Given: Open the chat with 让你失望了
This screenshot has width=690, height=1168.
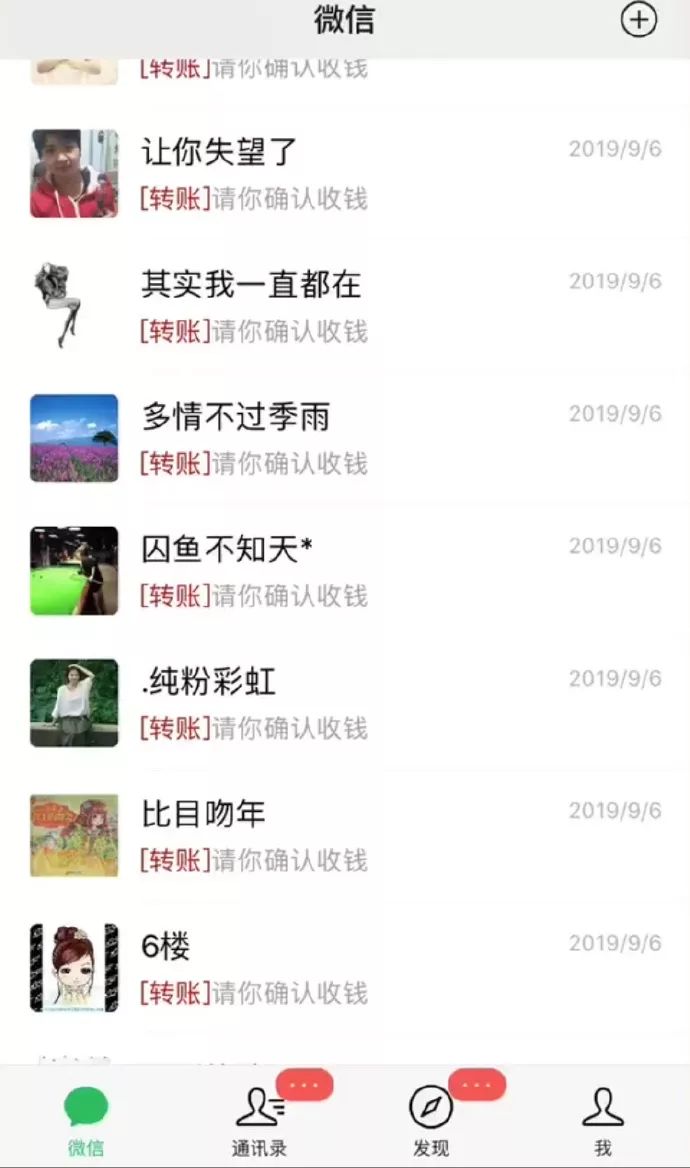Looking at the screenshot, I should (x=345, y=174).
